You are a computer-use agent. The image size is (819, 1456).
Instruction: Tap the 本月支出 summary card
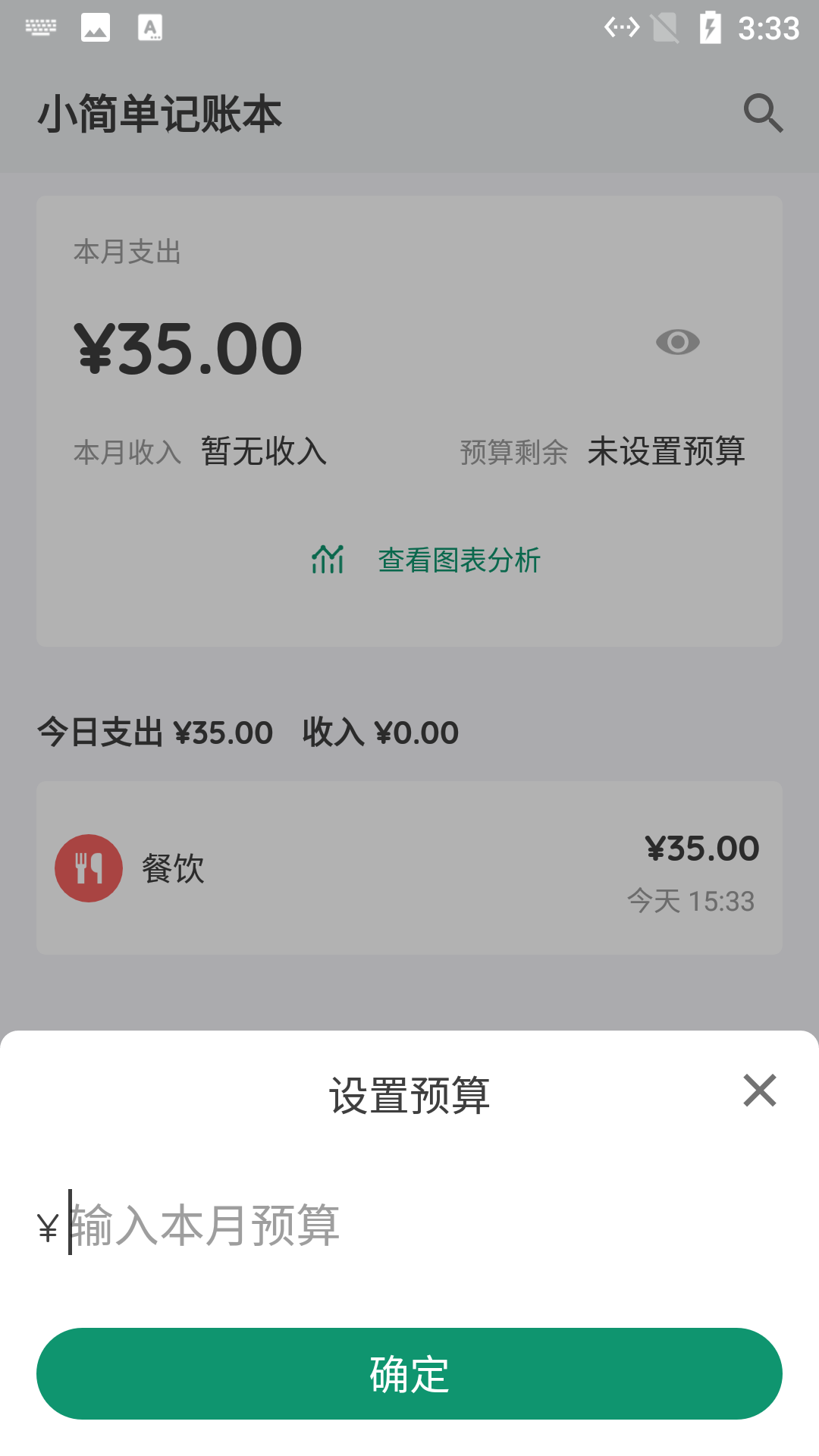point(409,417)
